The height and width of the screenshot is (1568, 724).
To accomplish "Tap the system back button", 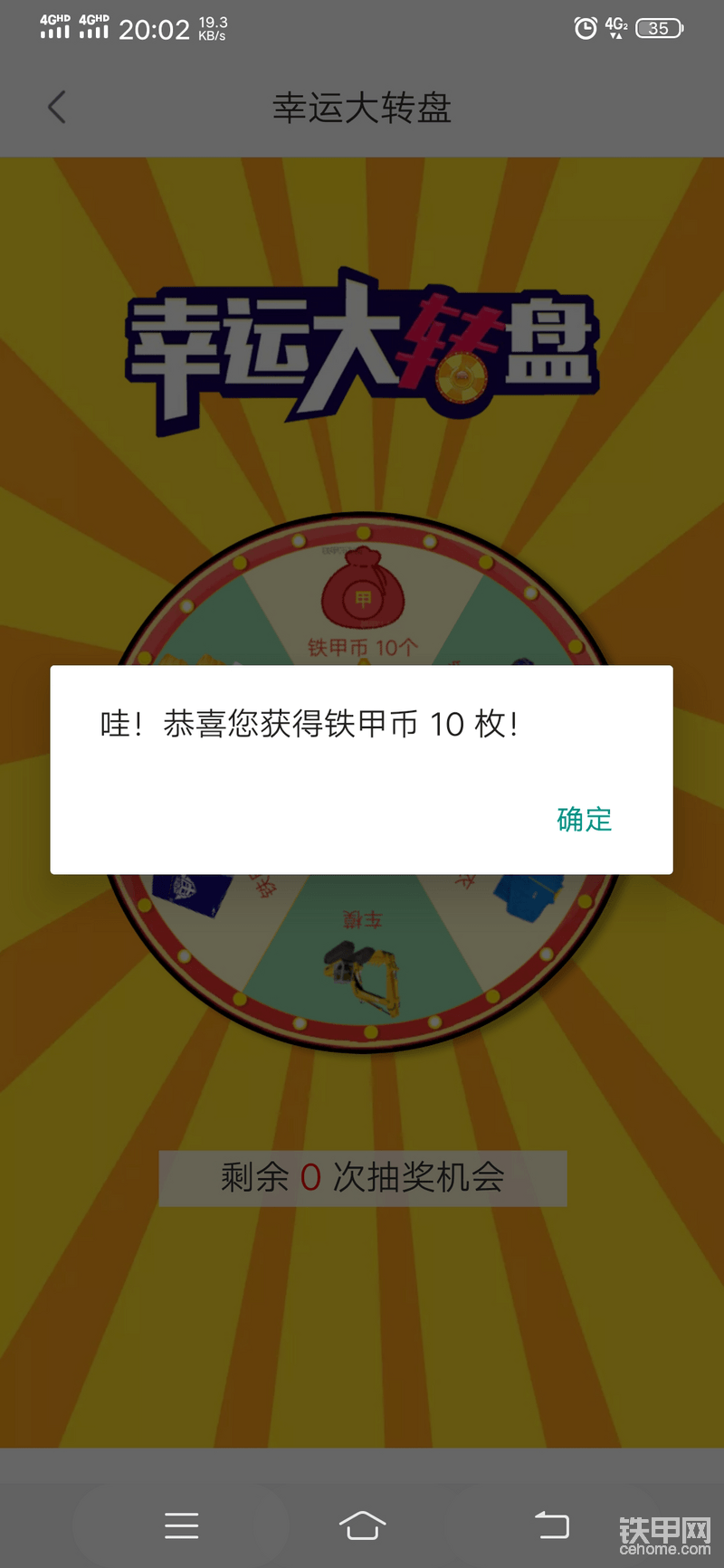I will (551, 1525).
